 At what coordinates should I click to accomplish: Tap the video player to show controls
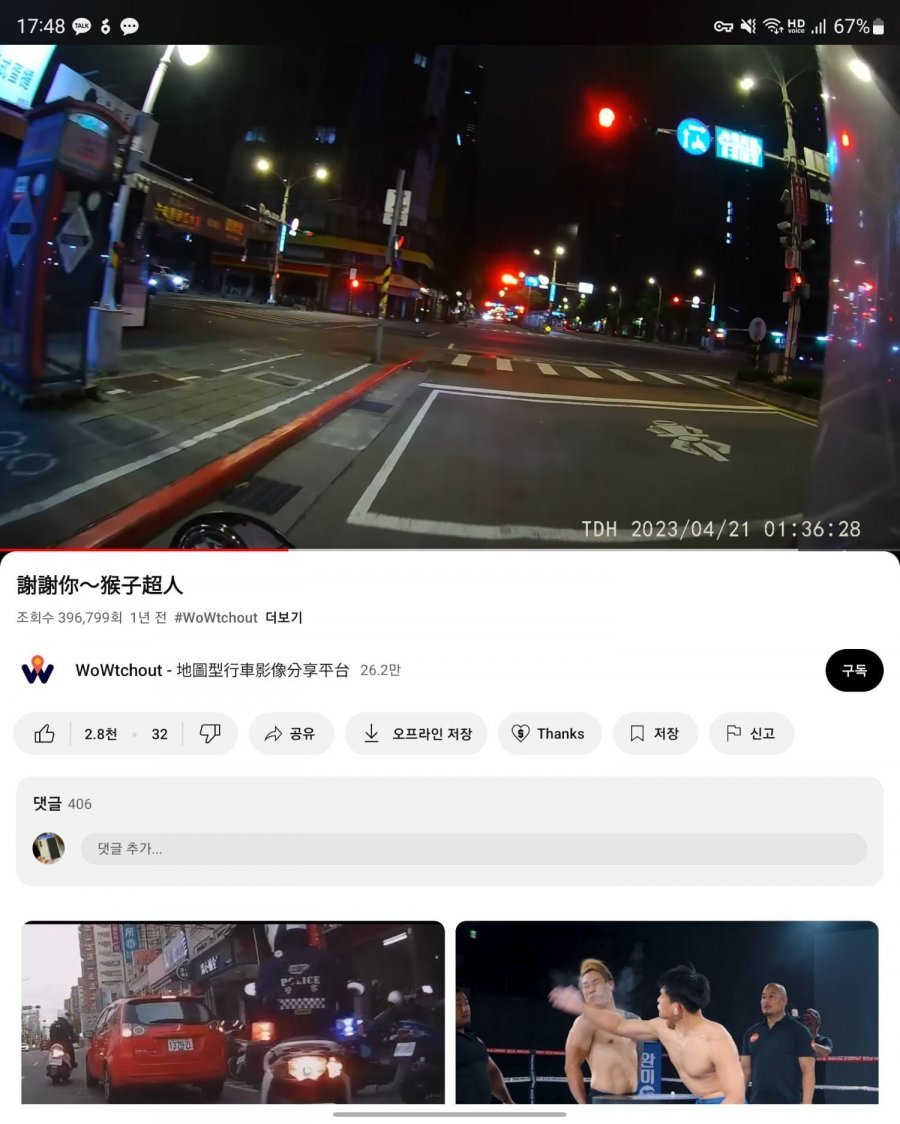click(450, 295)
